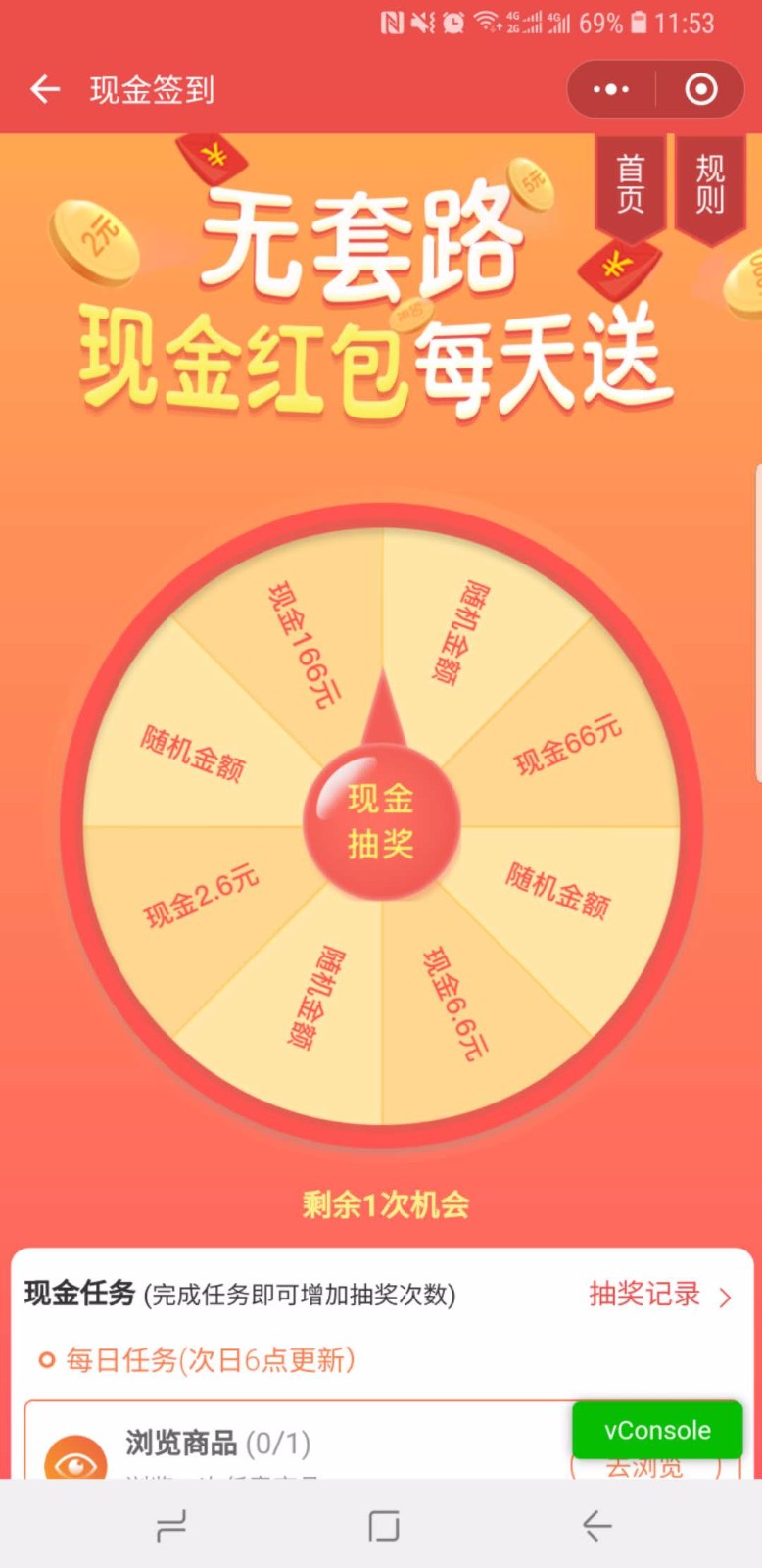Tap 去浏览 for the 浏览商品 task
This screenshot has width=762, height=1568.
644,1467
